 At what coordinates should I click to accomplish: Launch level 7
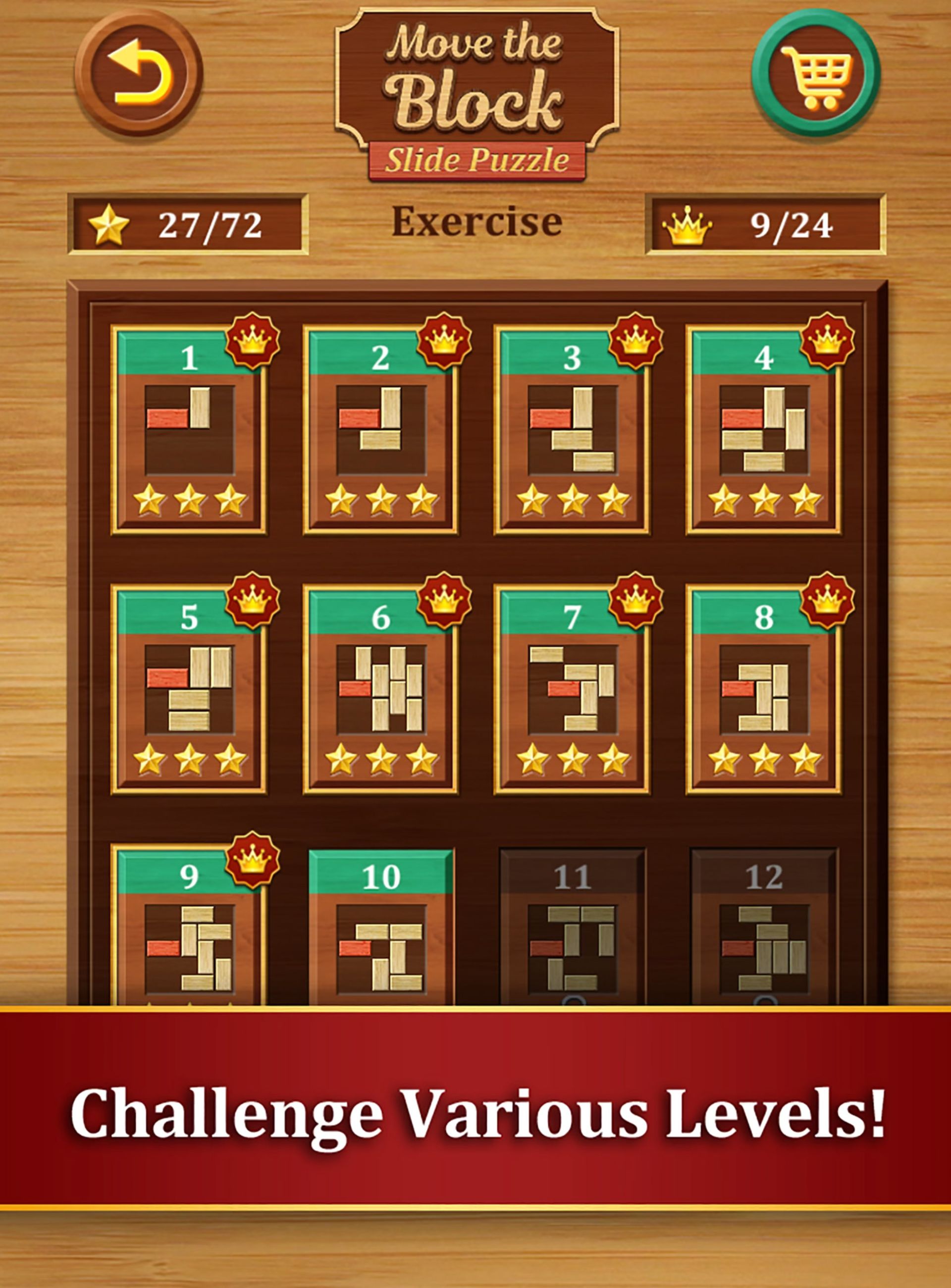[x=572, y=689]
